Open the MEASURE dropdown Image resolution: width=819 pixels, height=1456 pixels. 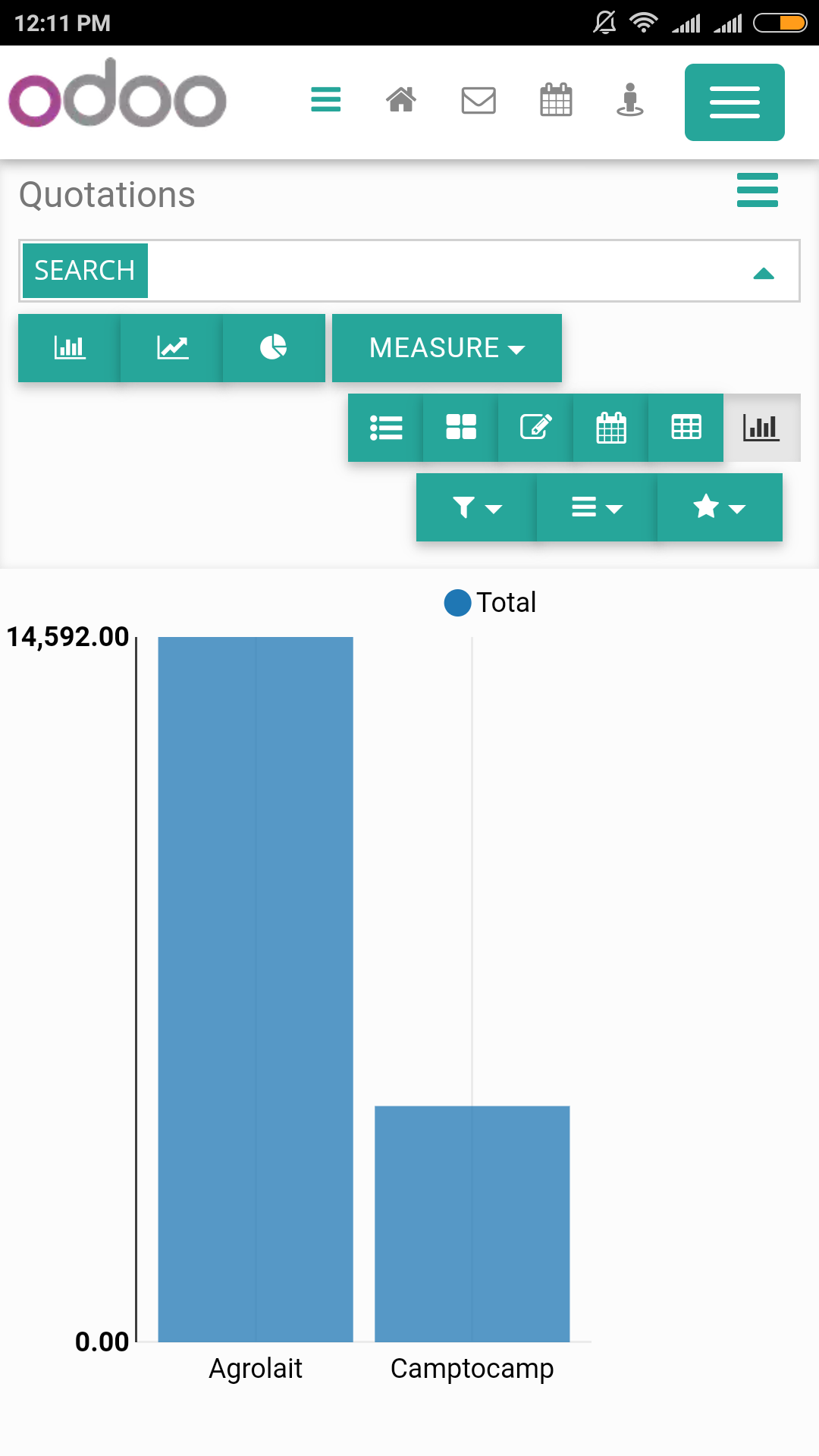click(447, 348)
